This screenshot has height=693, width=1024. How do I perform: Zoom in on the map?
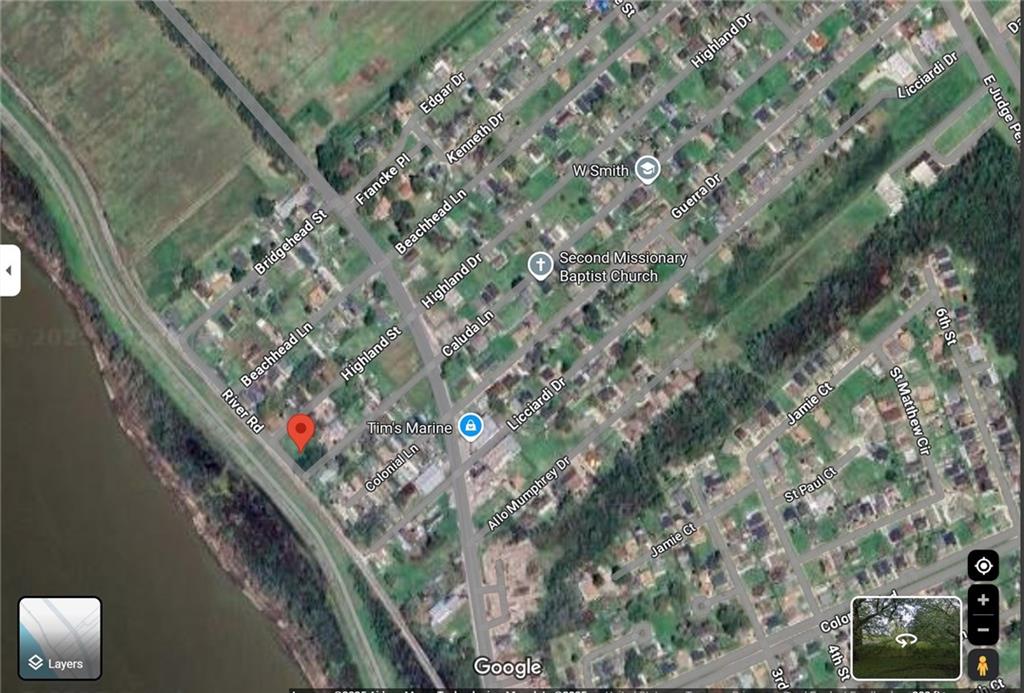point(983,600)
